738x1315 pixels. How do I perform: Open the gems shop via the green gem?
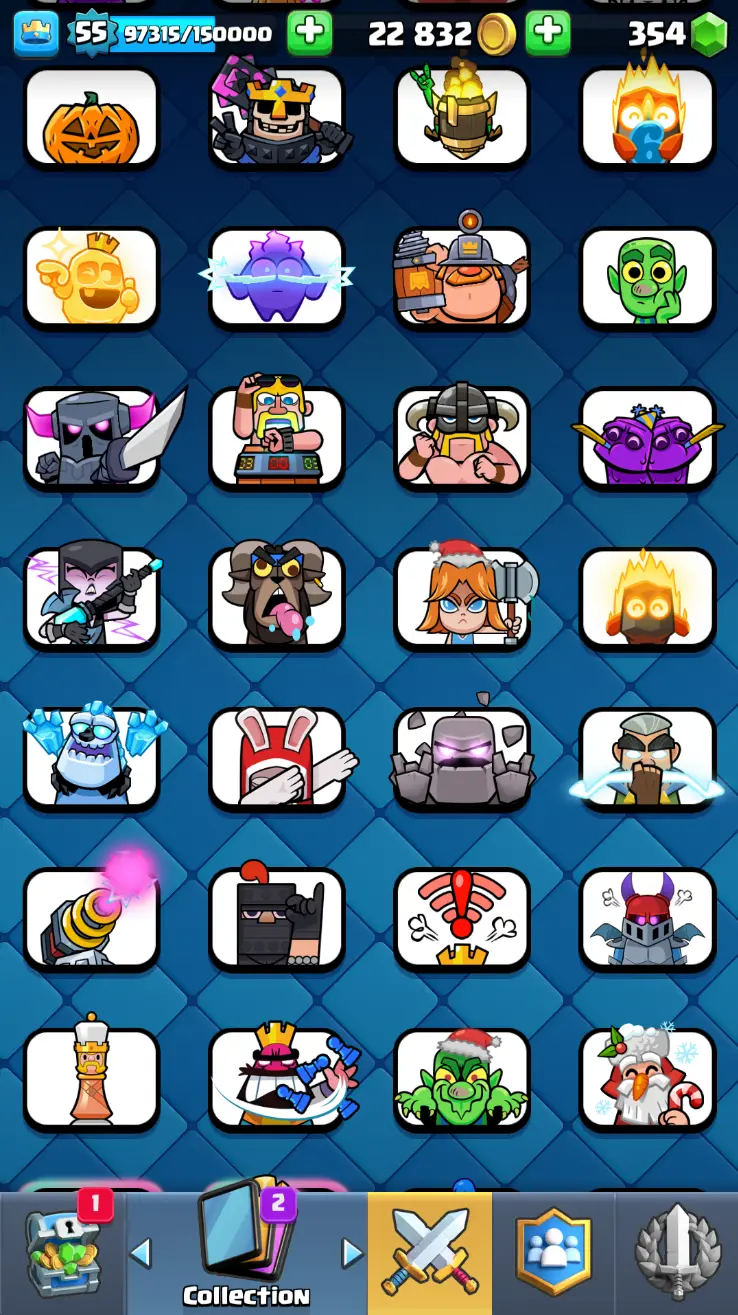click(709, 35)
